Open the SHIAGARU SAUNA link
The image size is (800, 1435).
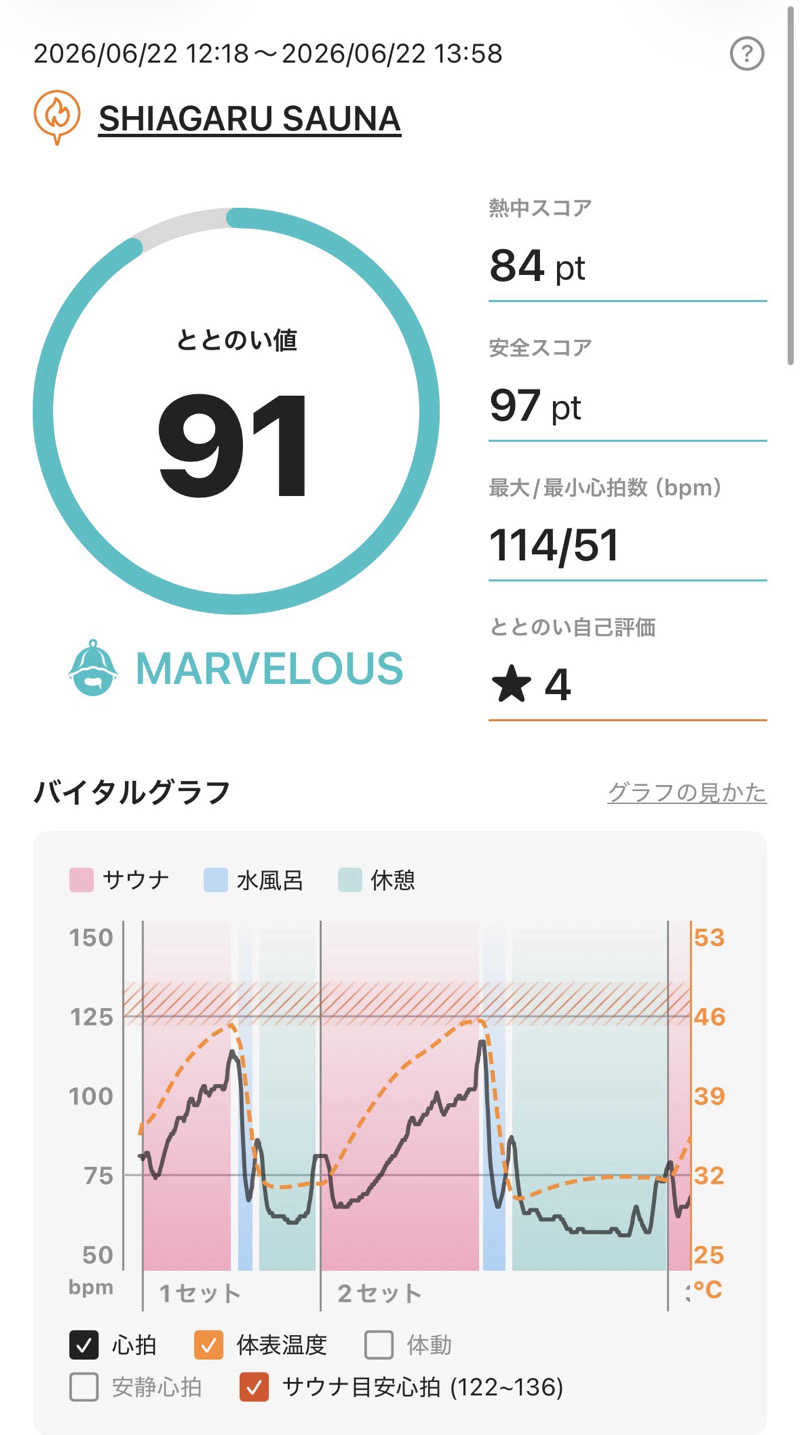249,119
